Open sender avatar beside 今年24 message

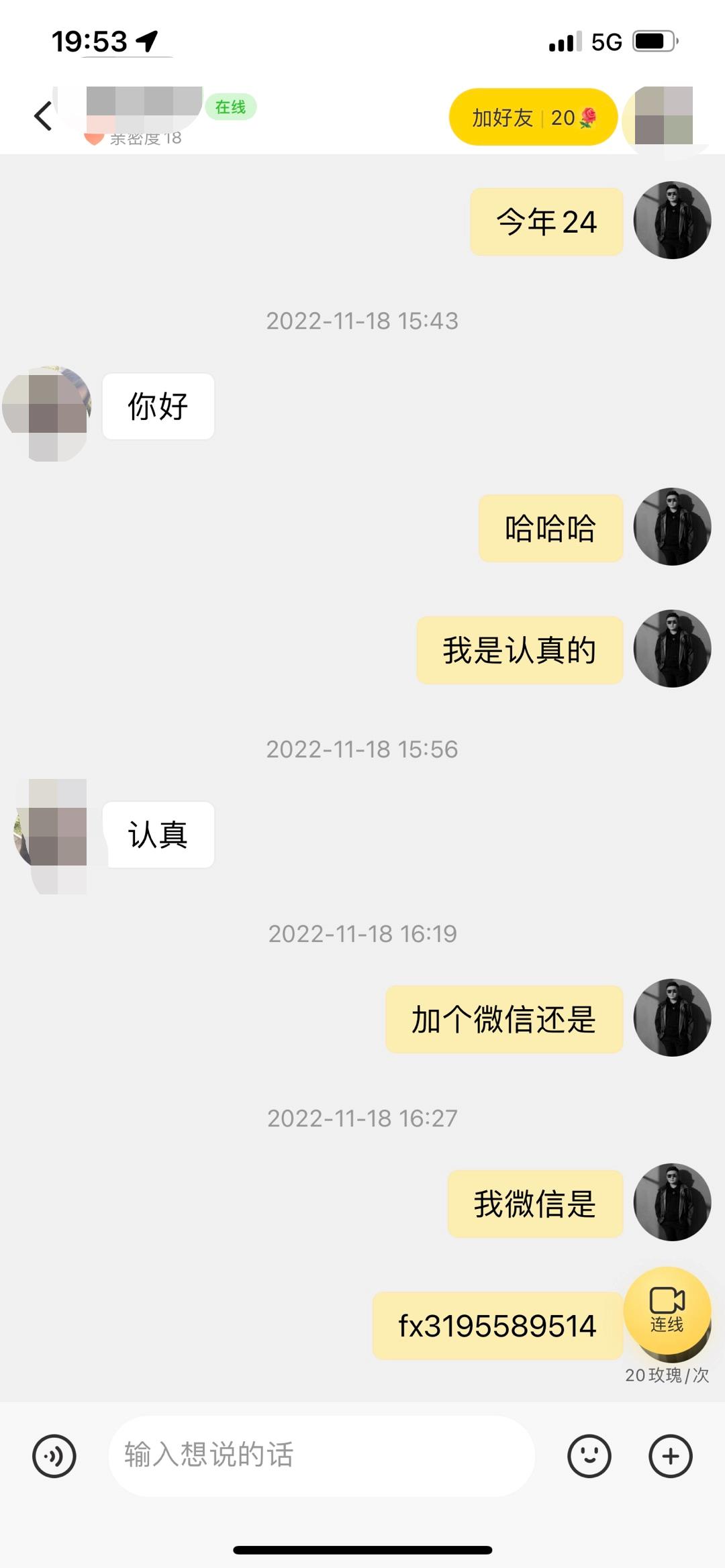672,220
